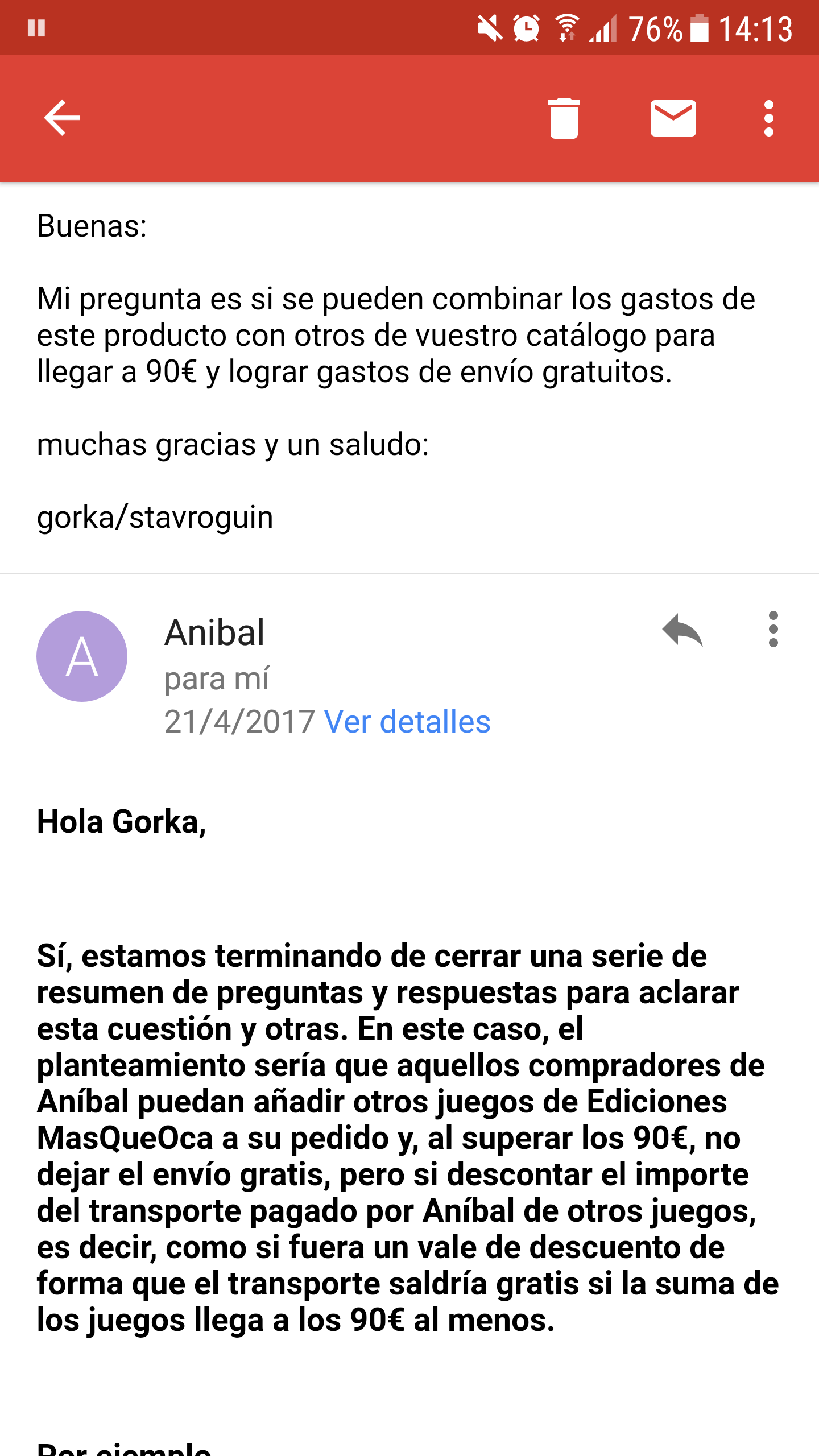819x1456 pixels.
Task: Open the top bar overflow menu
Action: point(769,118)
